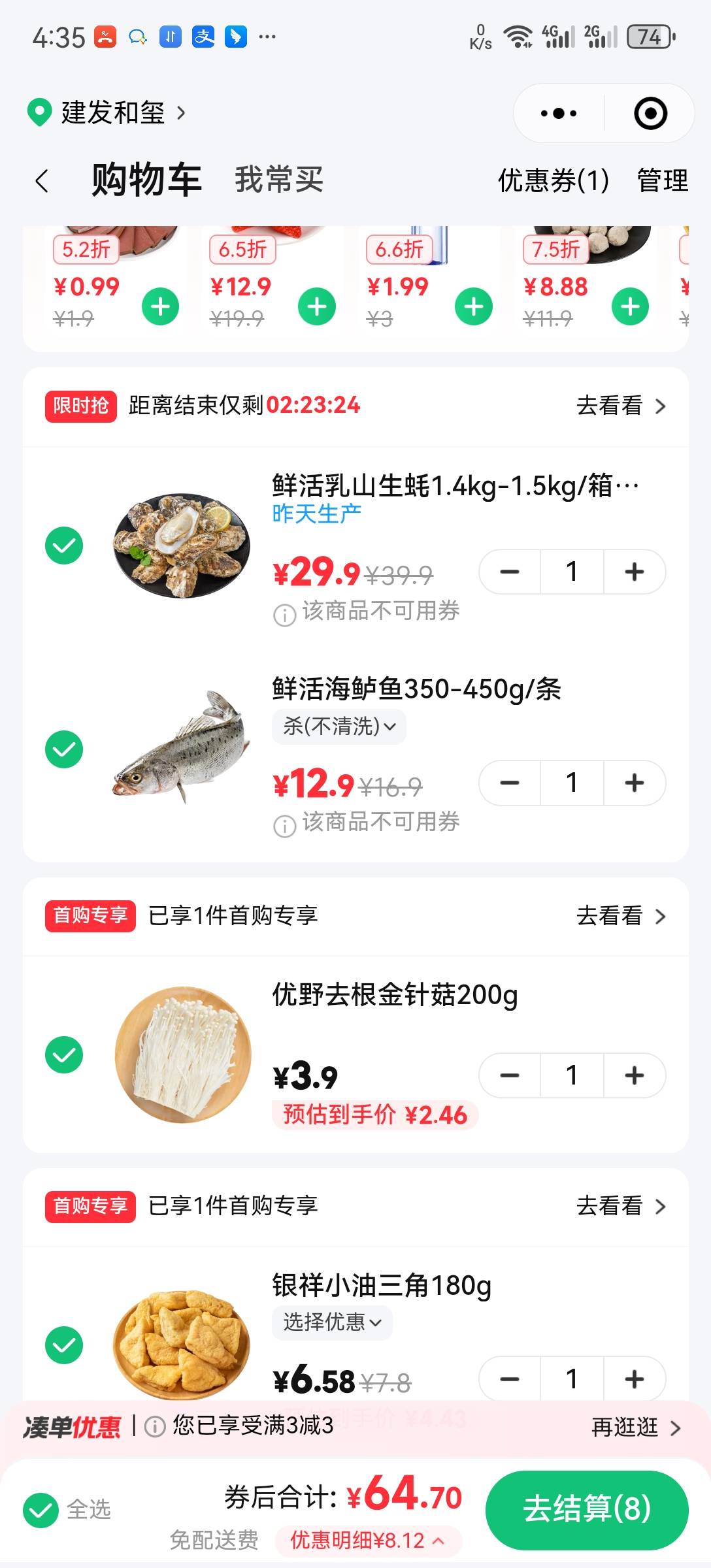Viewport: 711px width, 1568px height.
Task: Expand the 杀(不清洗) processing option dropdown
Action: [339, 726]
